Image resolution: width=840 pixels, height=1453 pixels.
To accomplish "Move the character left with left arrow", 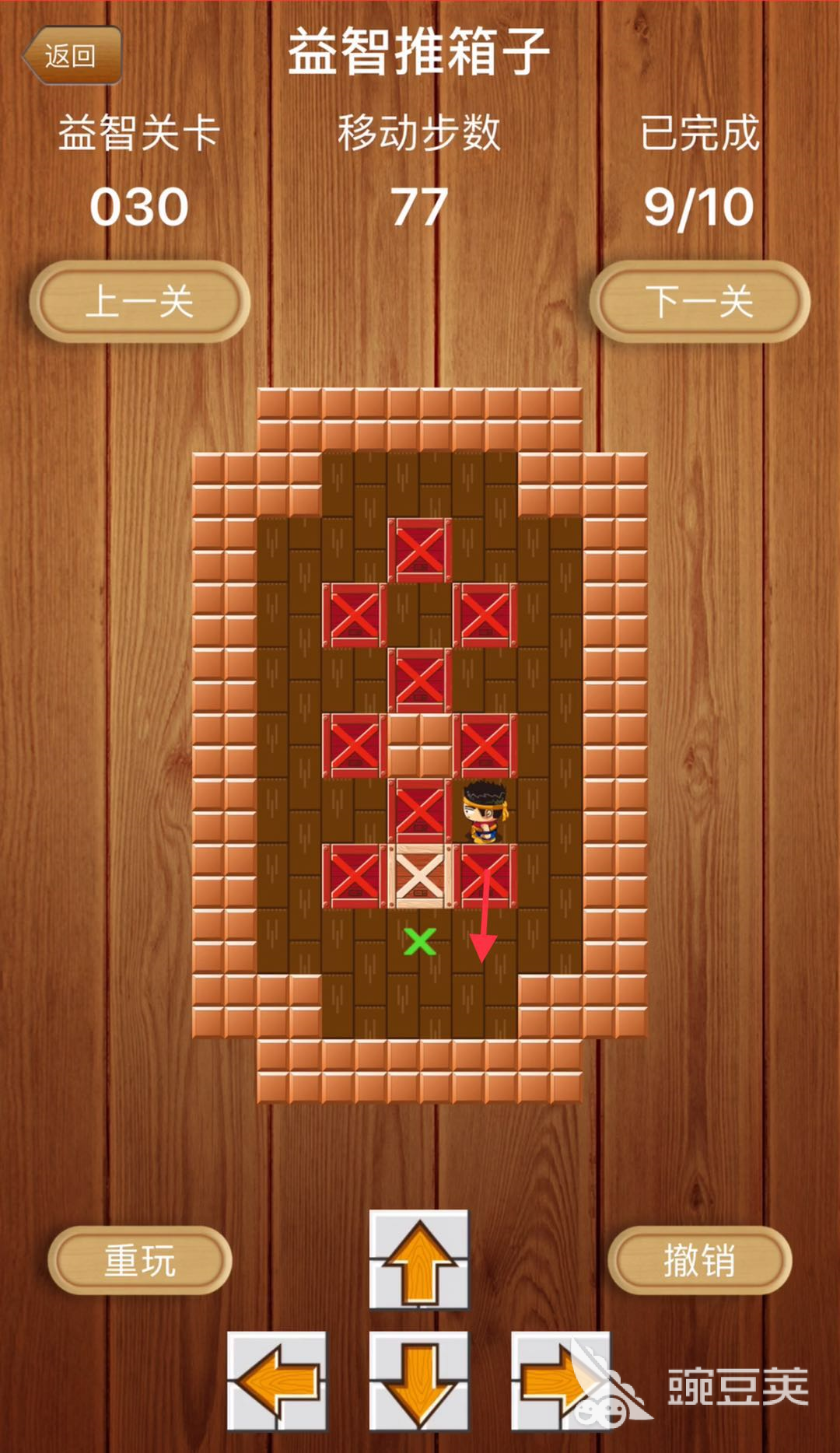I will [x=277, y=1381].
